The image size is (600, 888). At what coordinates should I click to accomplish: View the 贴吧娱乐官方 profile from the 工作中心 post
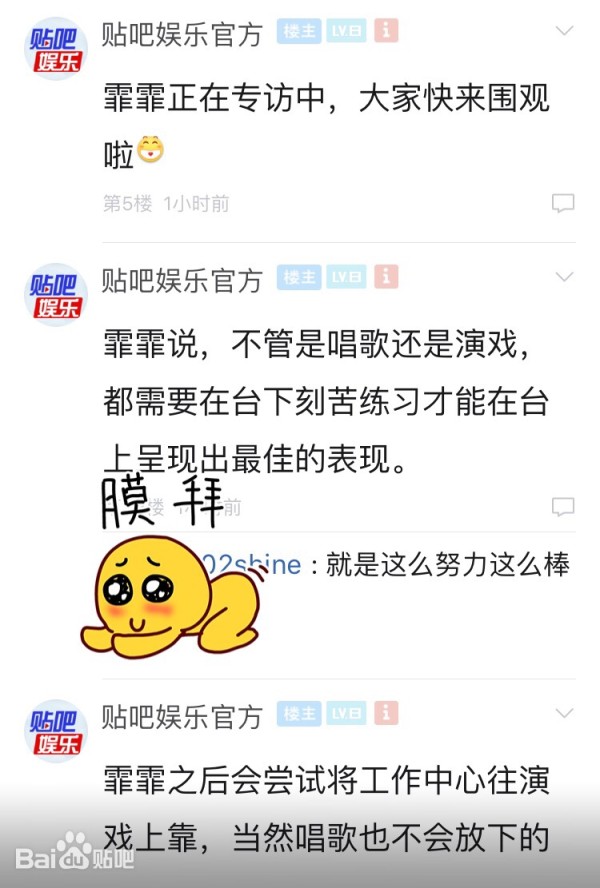point(182,716)
